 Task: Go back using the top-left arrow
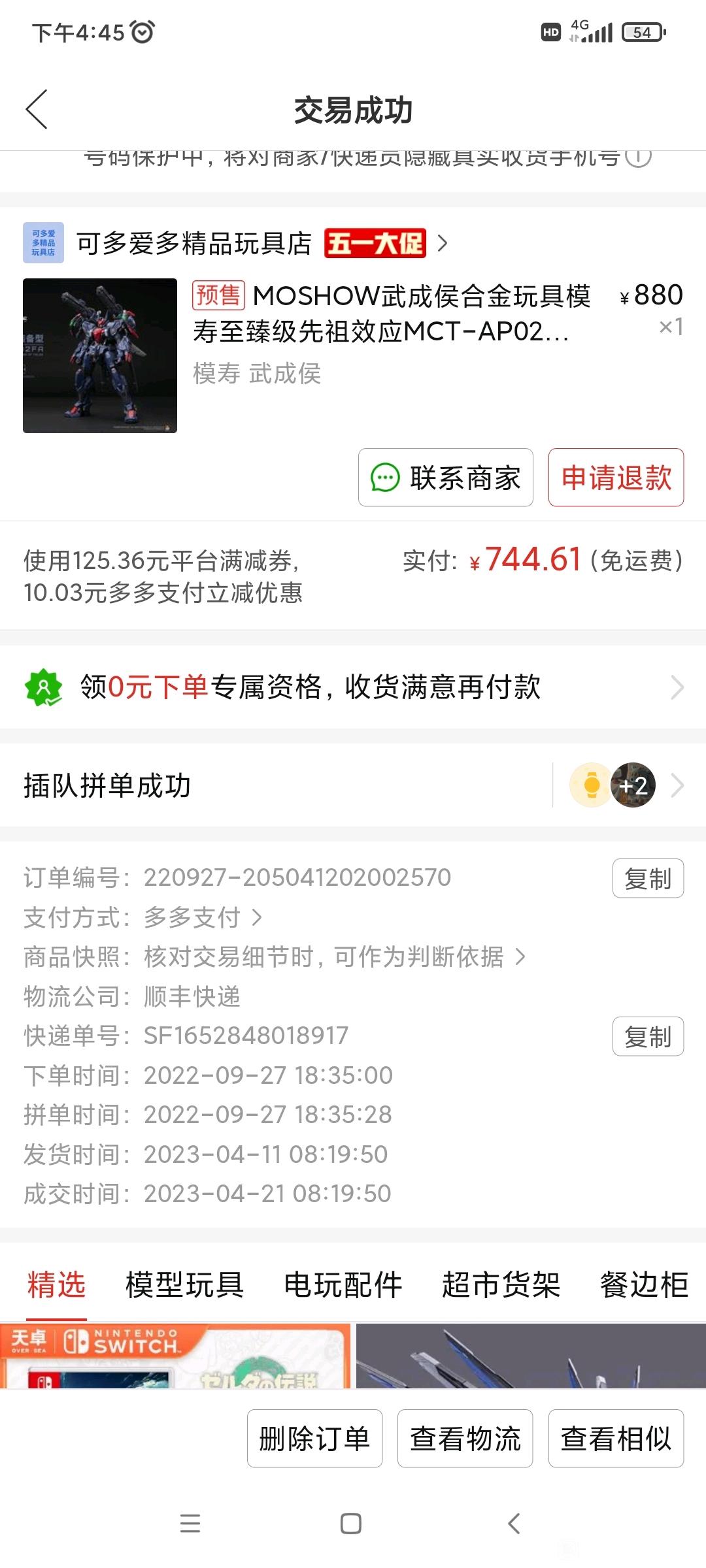(37, 109)
